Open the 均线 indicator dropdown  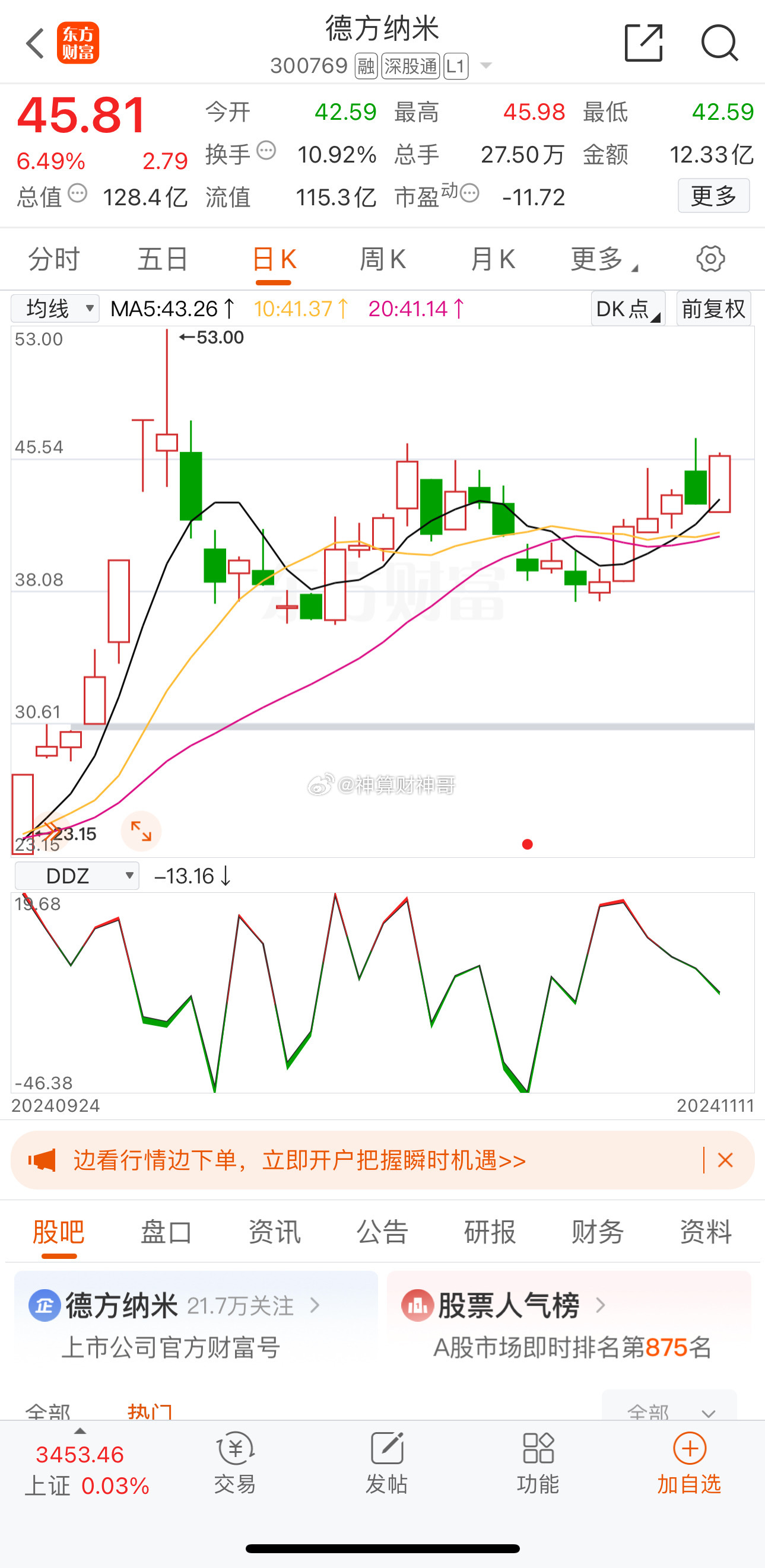pos(55,308)
